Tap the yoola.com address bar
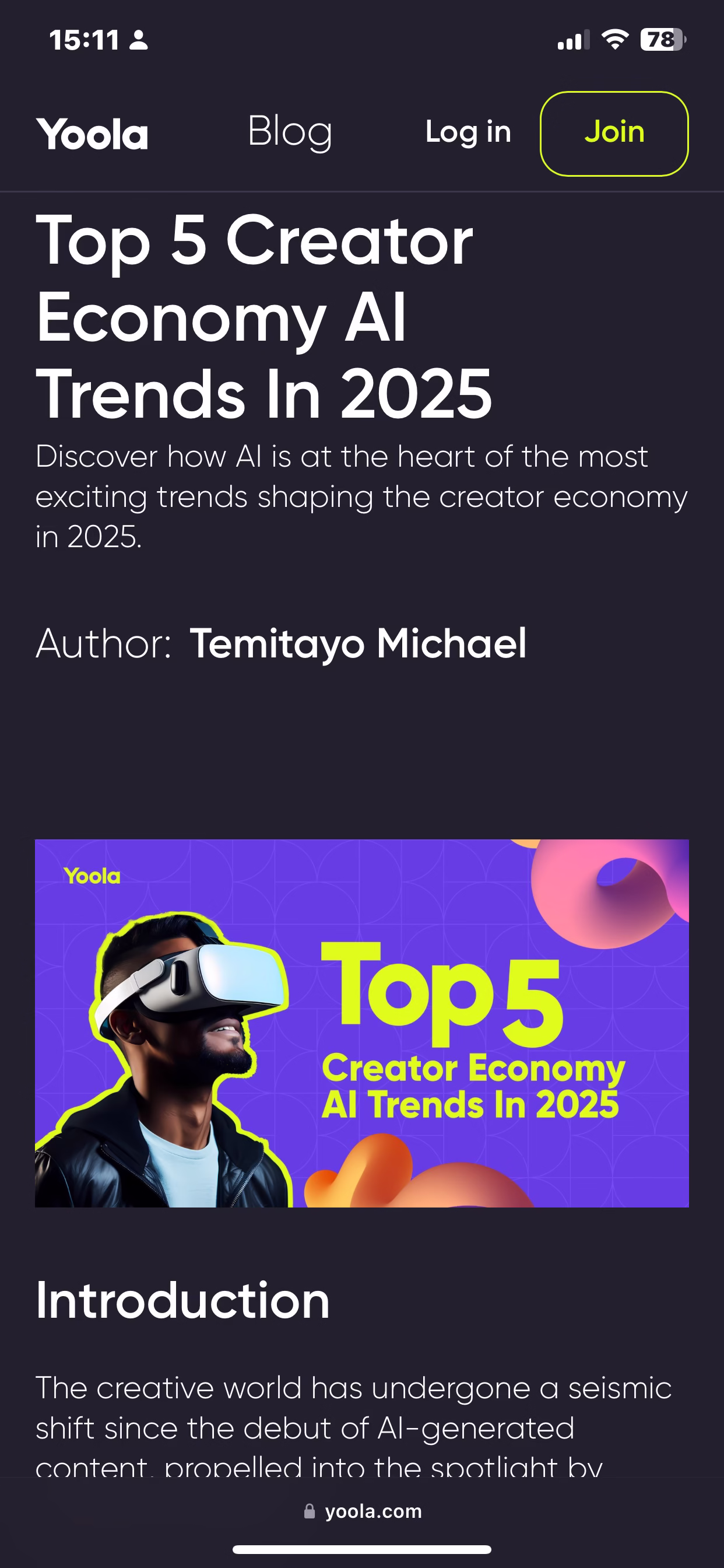 tap(363, 1511)
